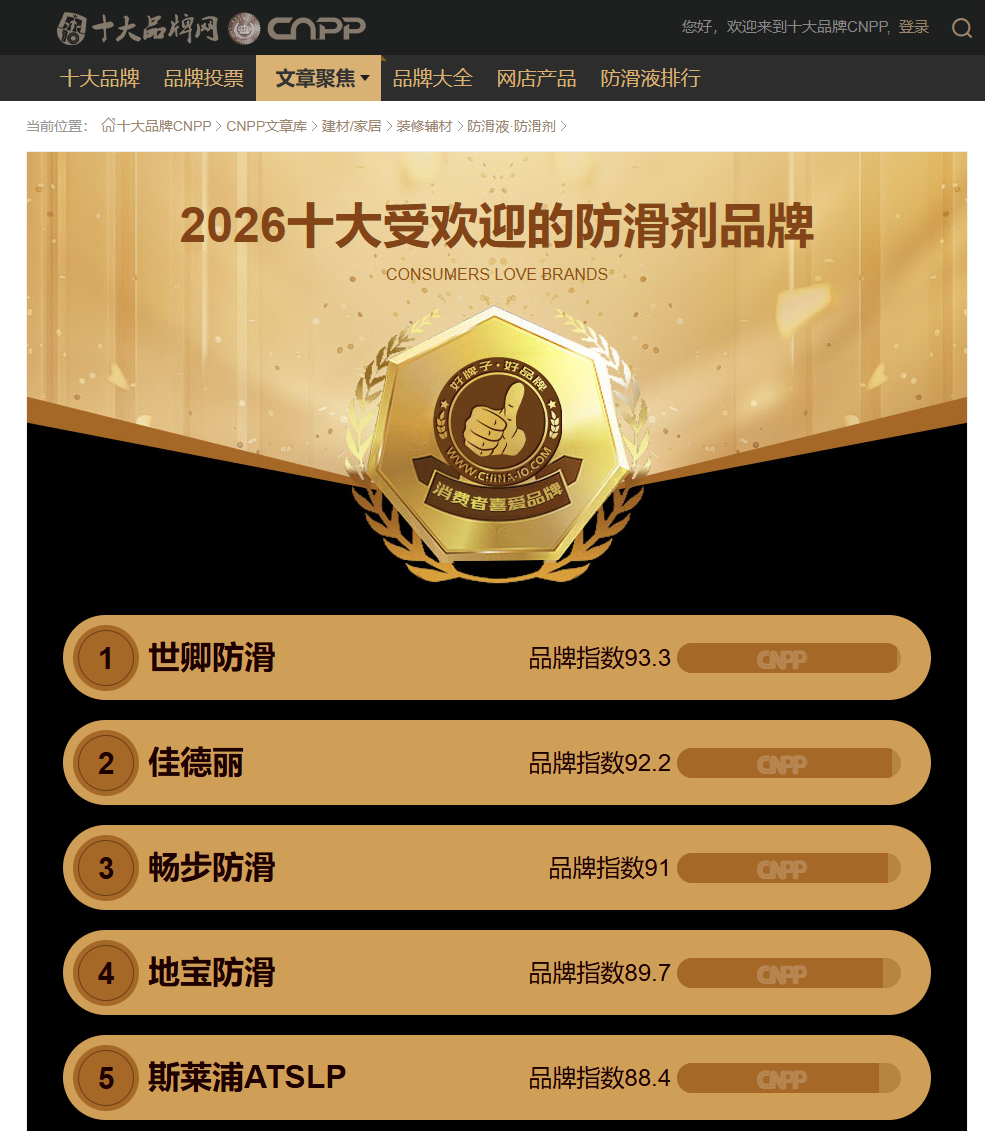This screenshot has width=985, height=1131.
Task: Open the search magnifier icon
Action: [x=961, y=28]
